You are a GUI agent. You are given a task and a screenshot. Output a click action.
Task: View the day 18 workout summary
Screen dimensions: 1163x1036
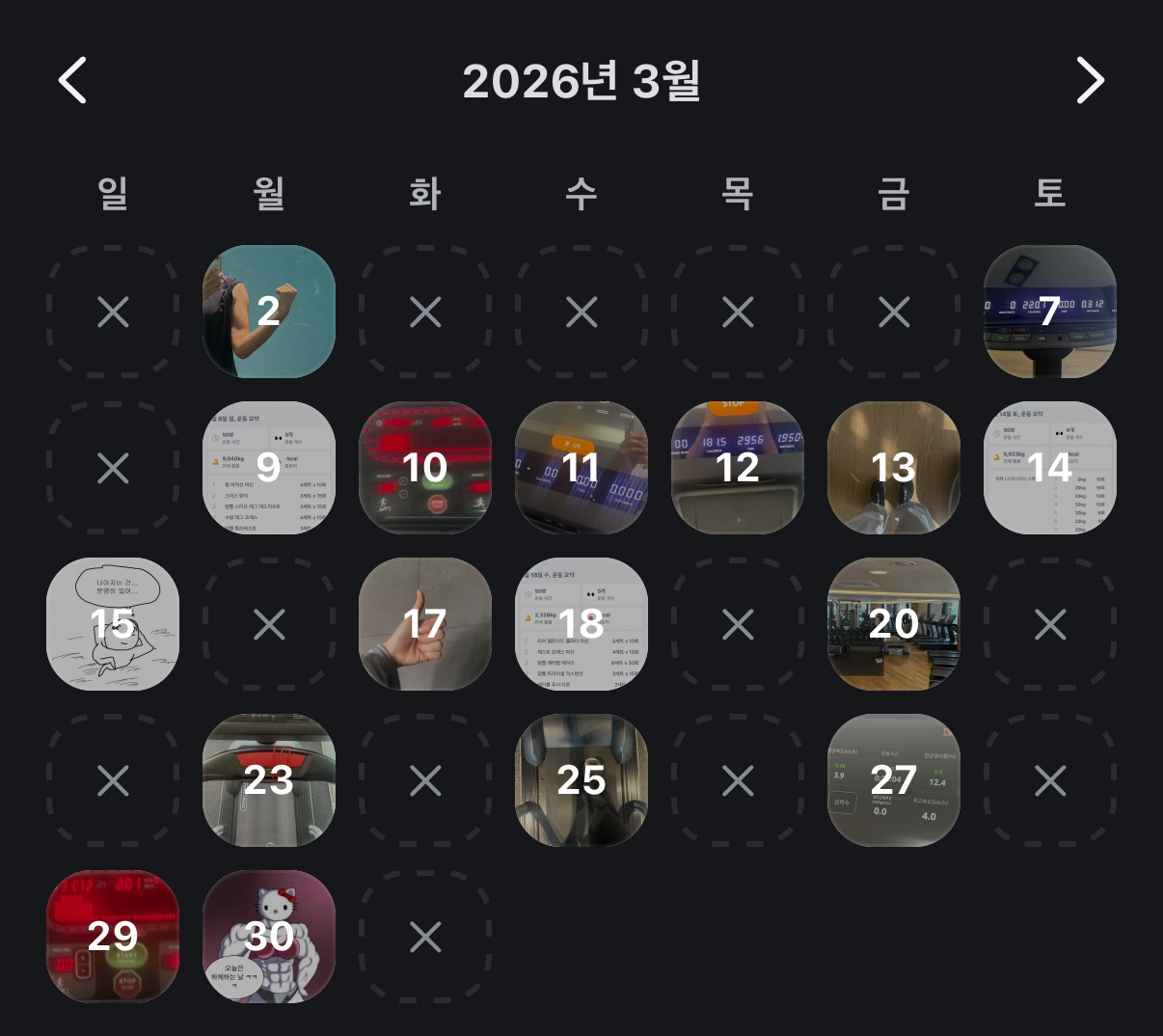pos(581,624)
